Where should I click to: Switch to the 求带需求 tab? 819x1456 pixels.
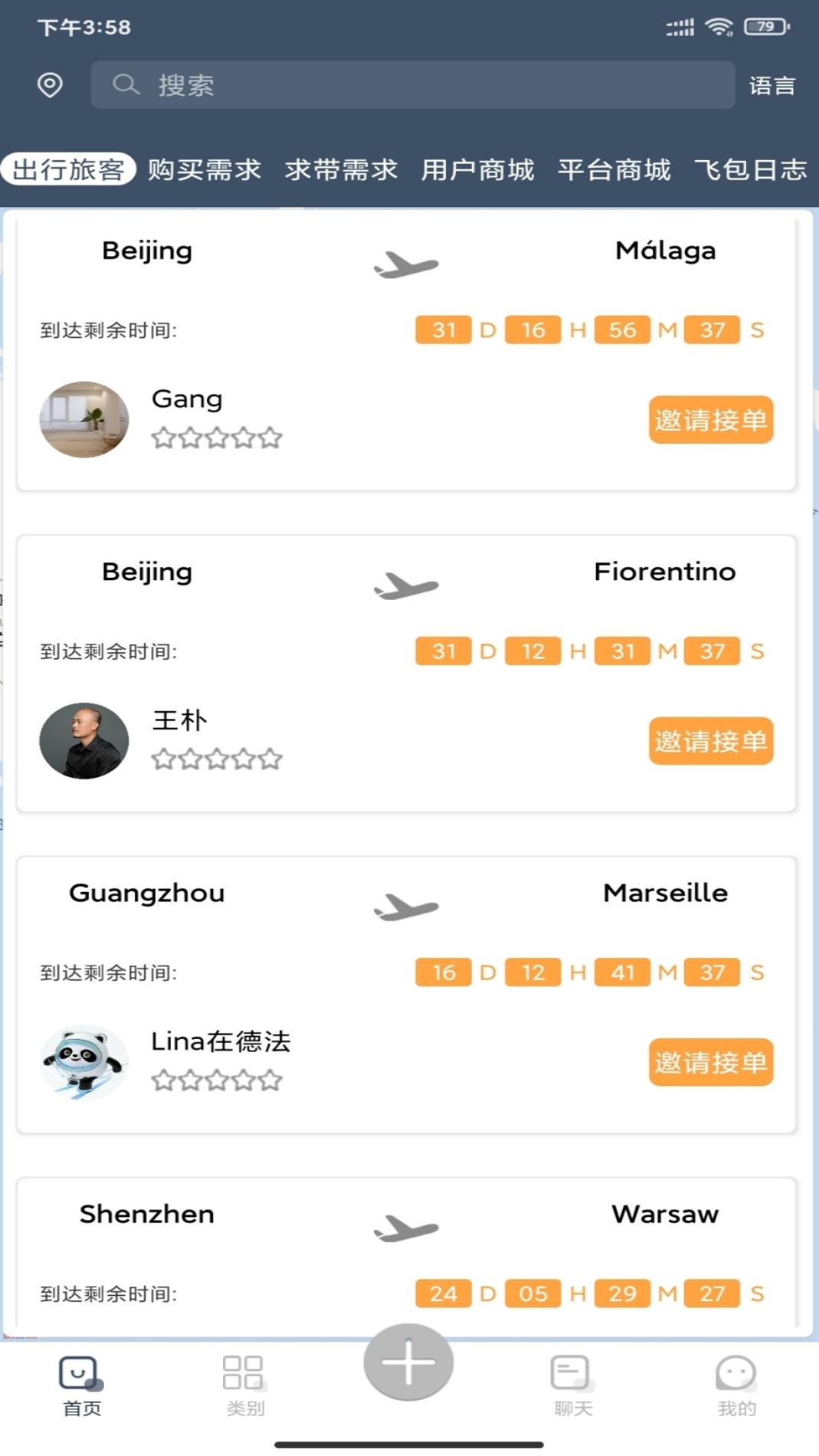(341, 169)
